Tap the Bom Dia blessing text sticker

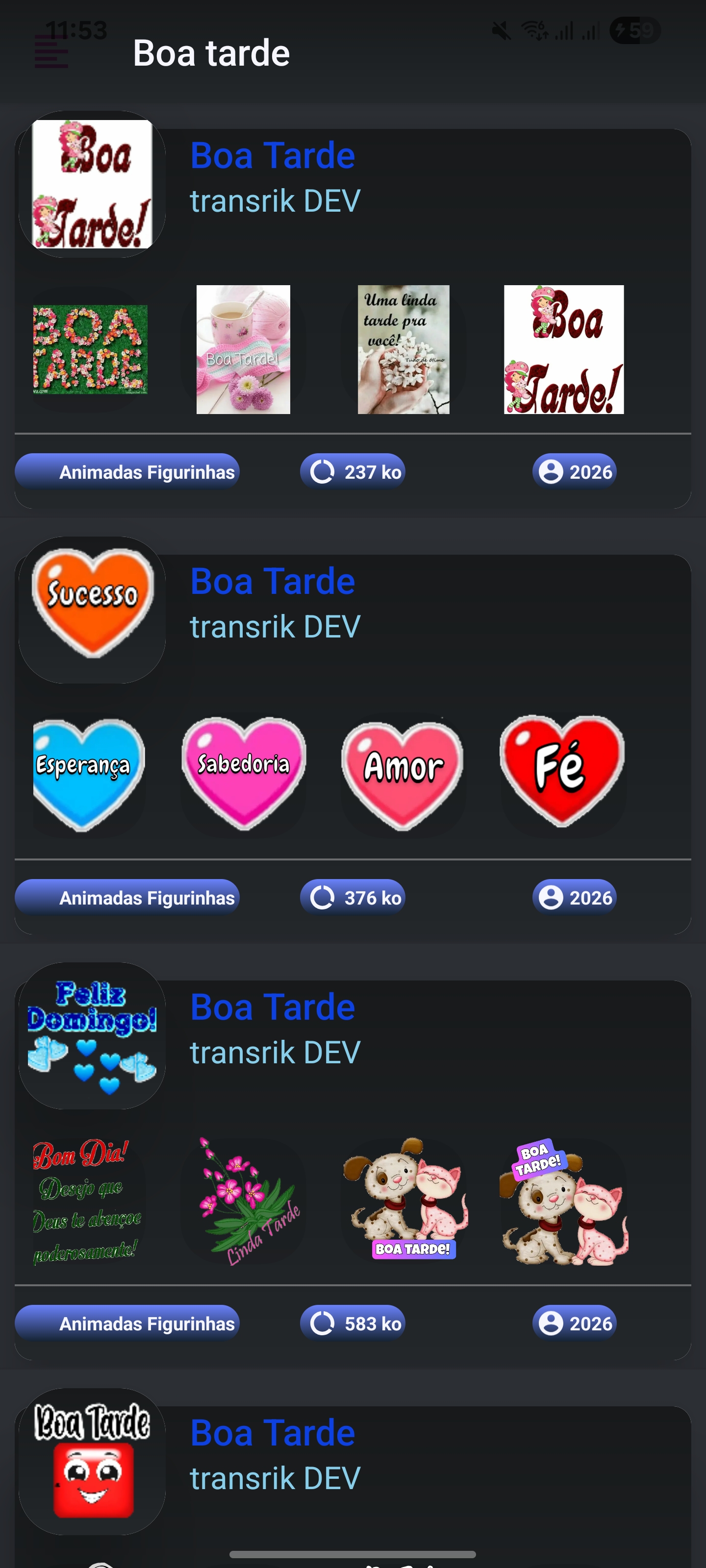(86, 1200)
